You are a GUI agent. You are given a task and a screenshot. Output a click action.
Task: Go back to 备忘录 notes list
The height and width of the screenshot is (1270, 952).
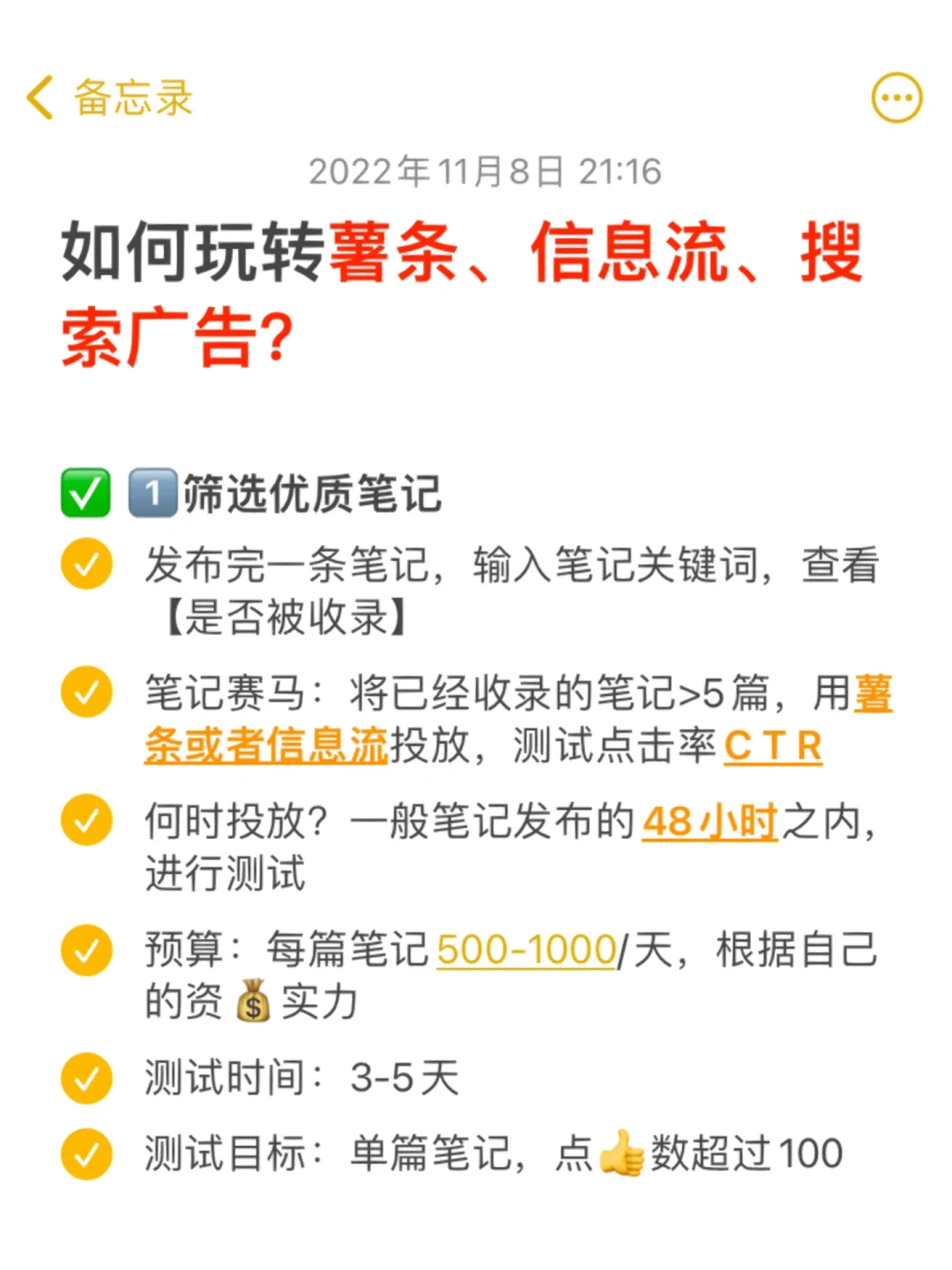(x=132, y=98)
